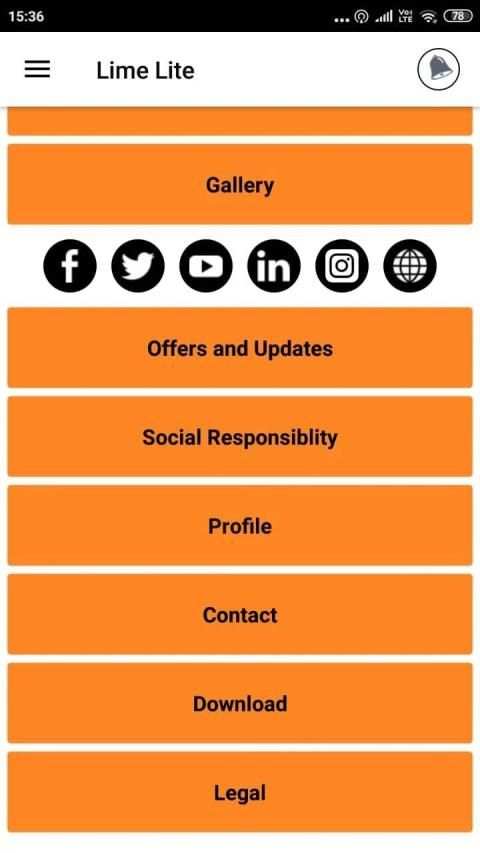Open the YouTube channel
Viewport: 480px width, 853px height.
pyautogui.click(x=206, y=266)
